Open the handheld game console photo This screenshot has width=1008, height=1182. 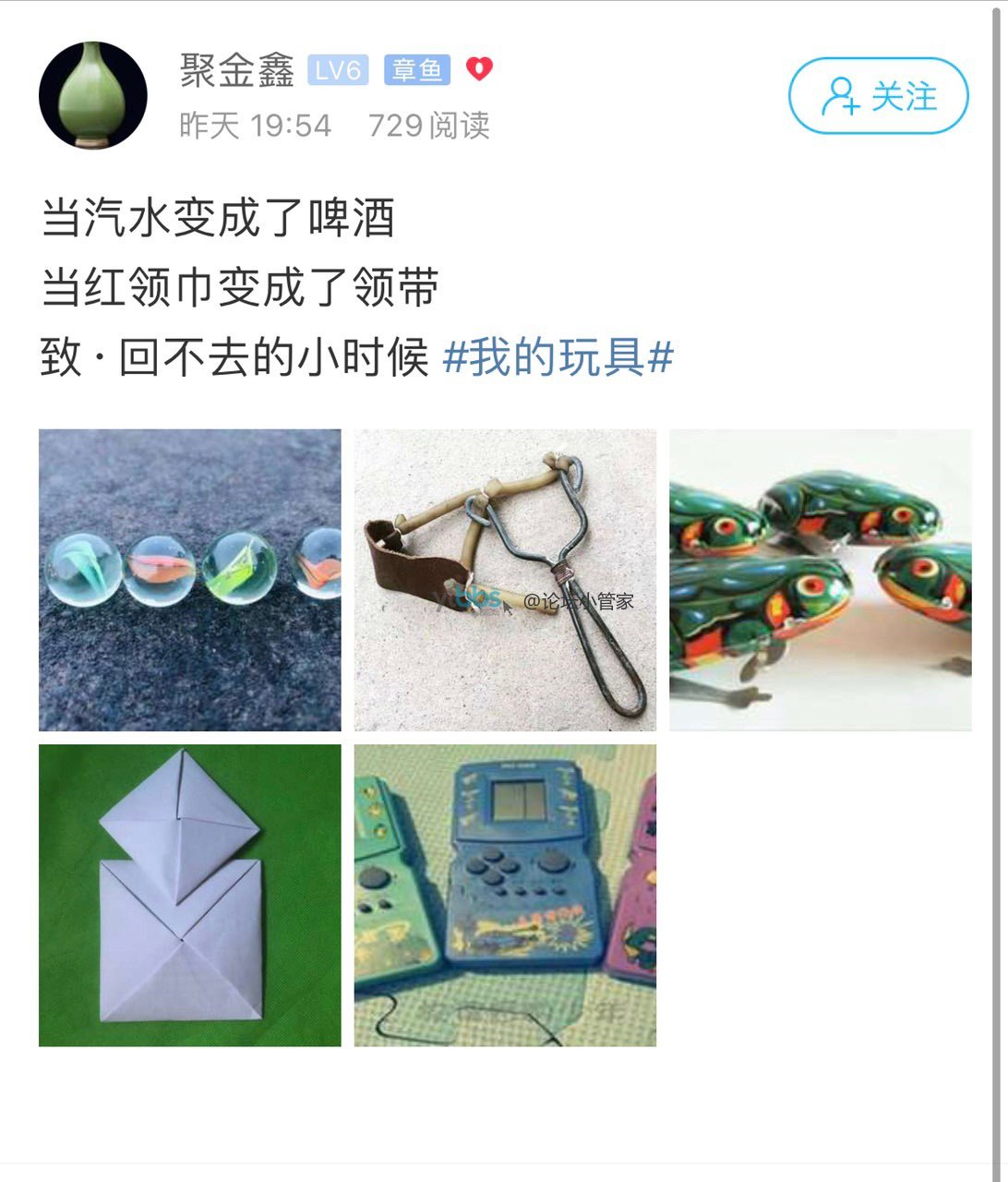(505, 896)
